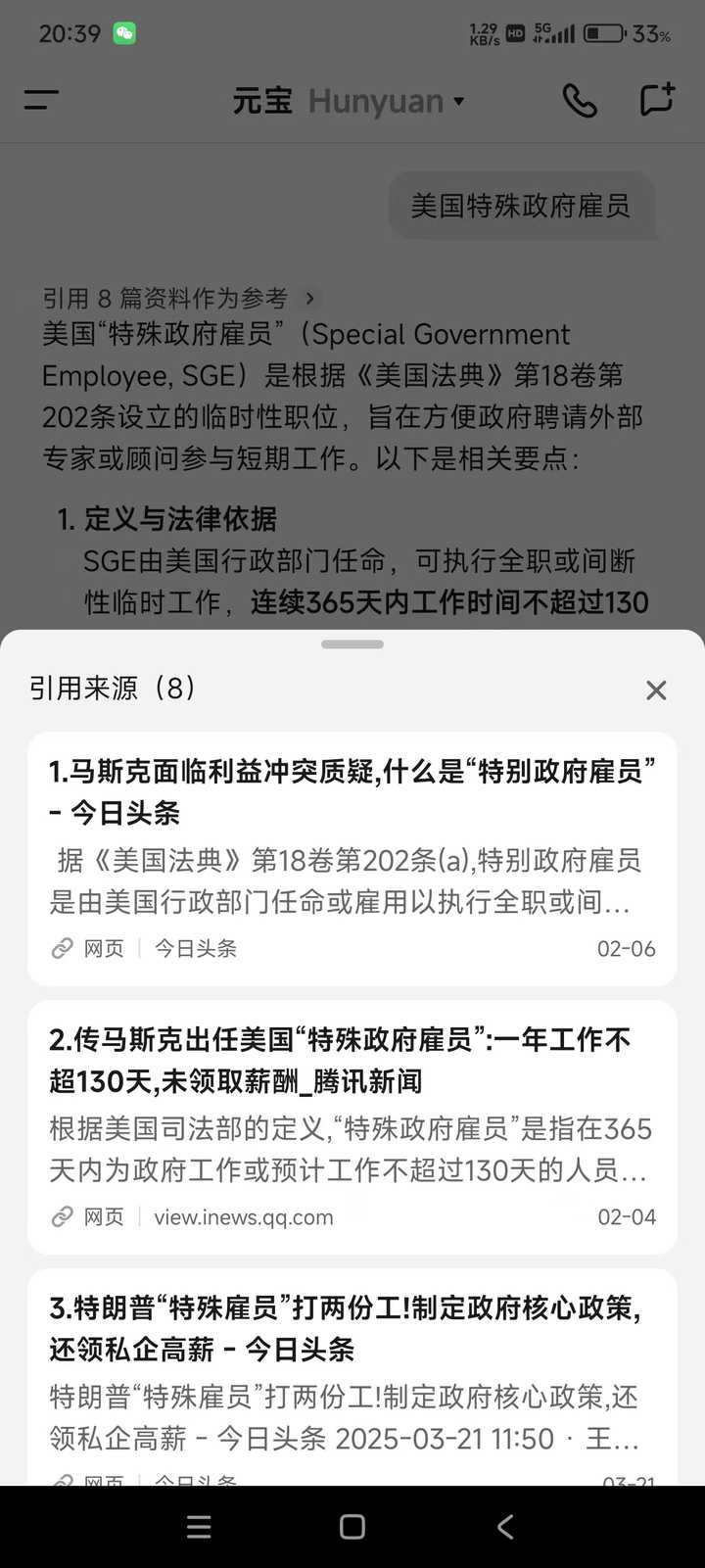Start a voice call using the phone icon

[x=580, y=101]
